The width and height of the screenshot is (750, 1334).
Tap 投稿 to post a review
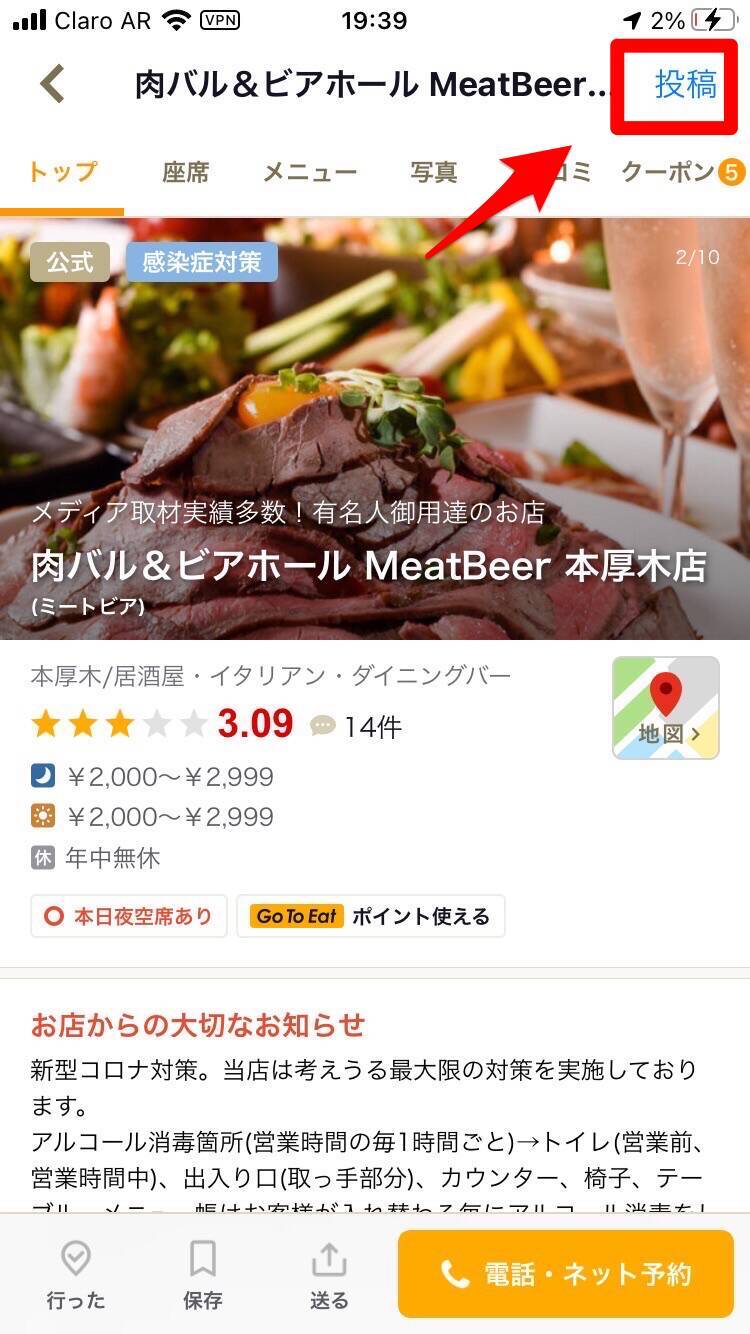pyautogui.click(x=685, y=84)
